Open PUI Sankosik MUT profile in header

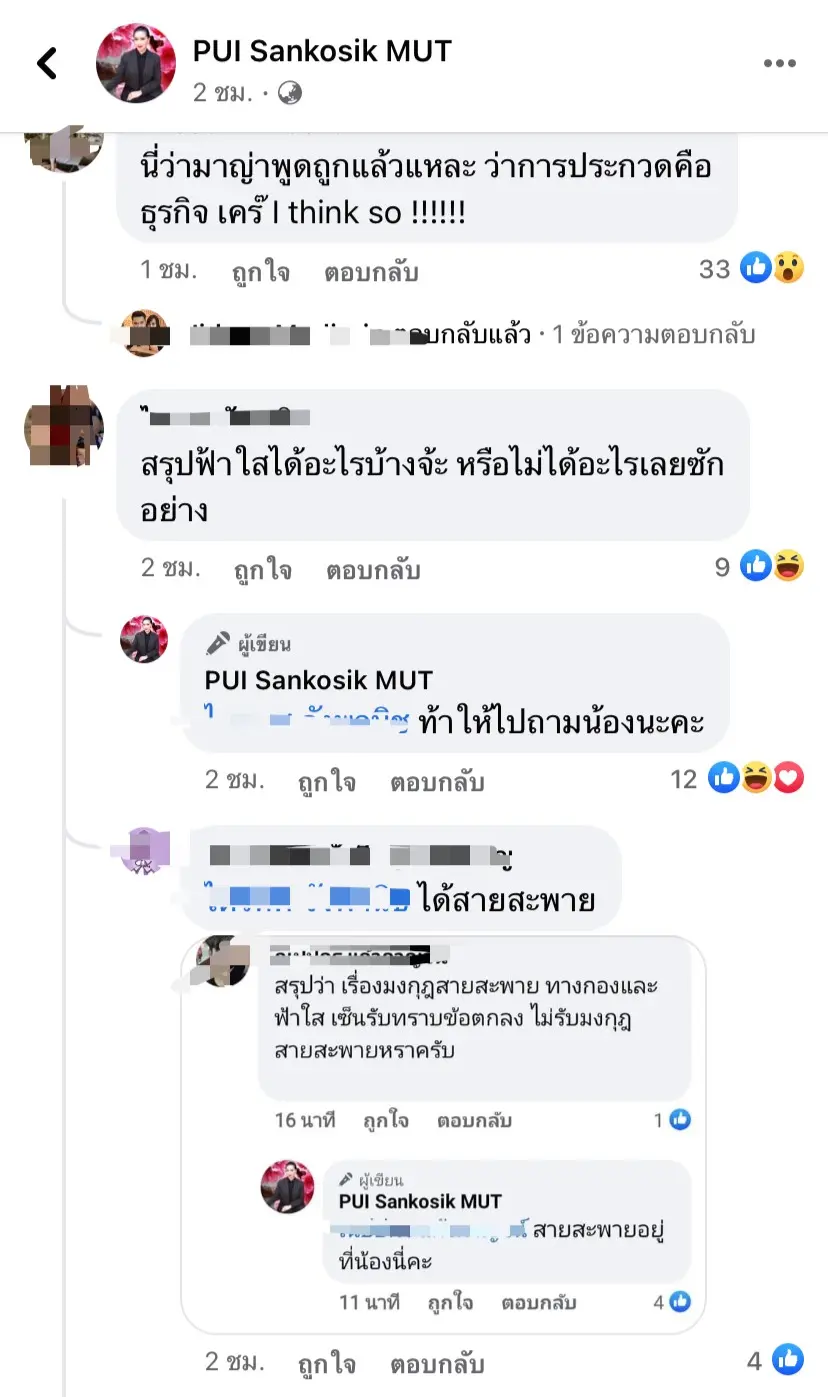[322, 51]
